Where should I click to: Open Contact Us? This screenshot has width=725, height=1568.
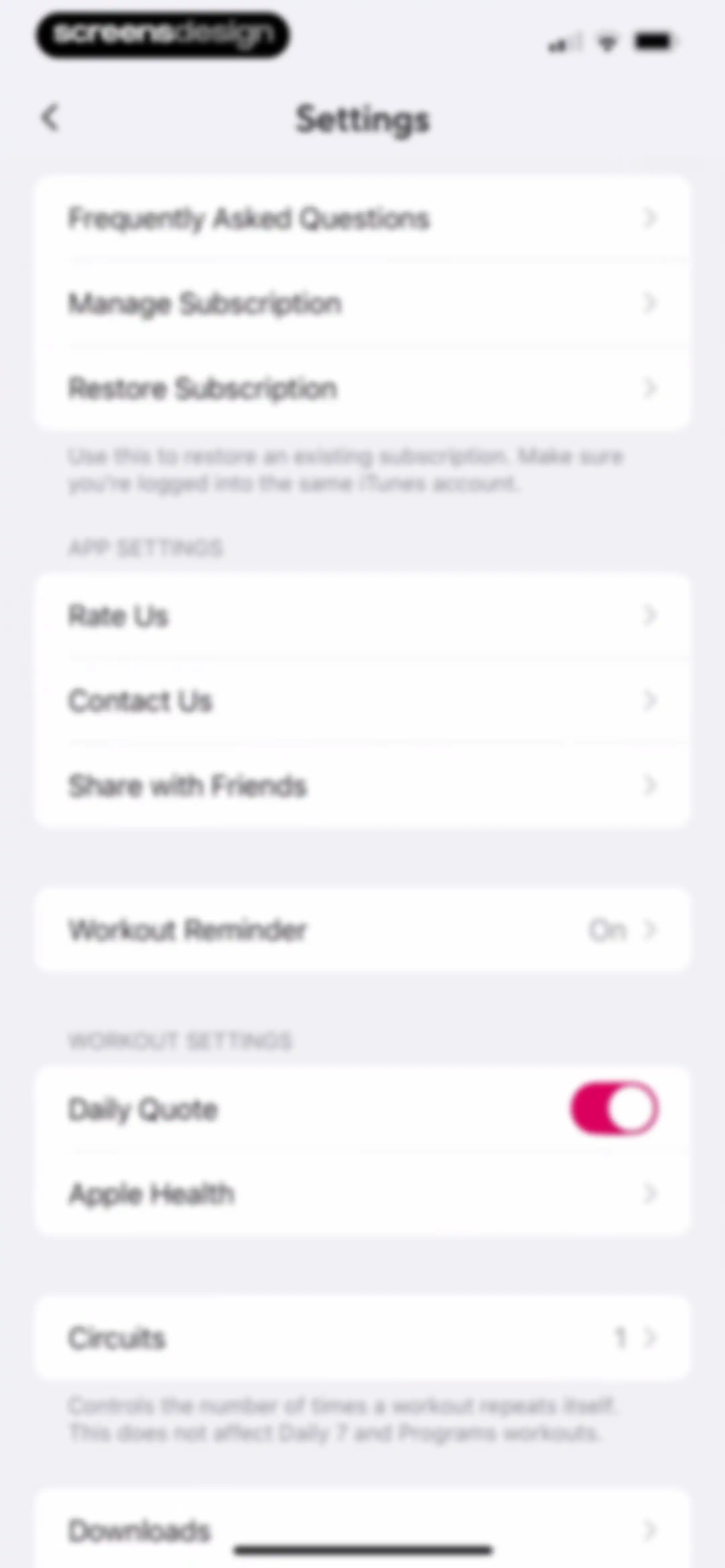tap(363, 701)
